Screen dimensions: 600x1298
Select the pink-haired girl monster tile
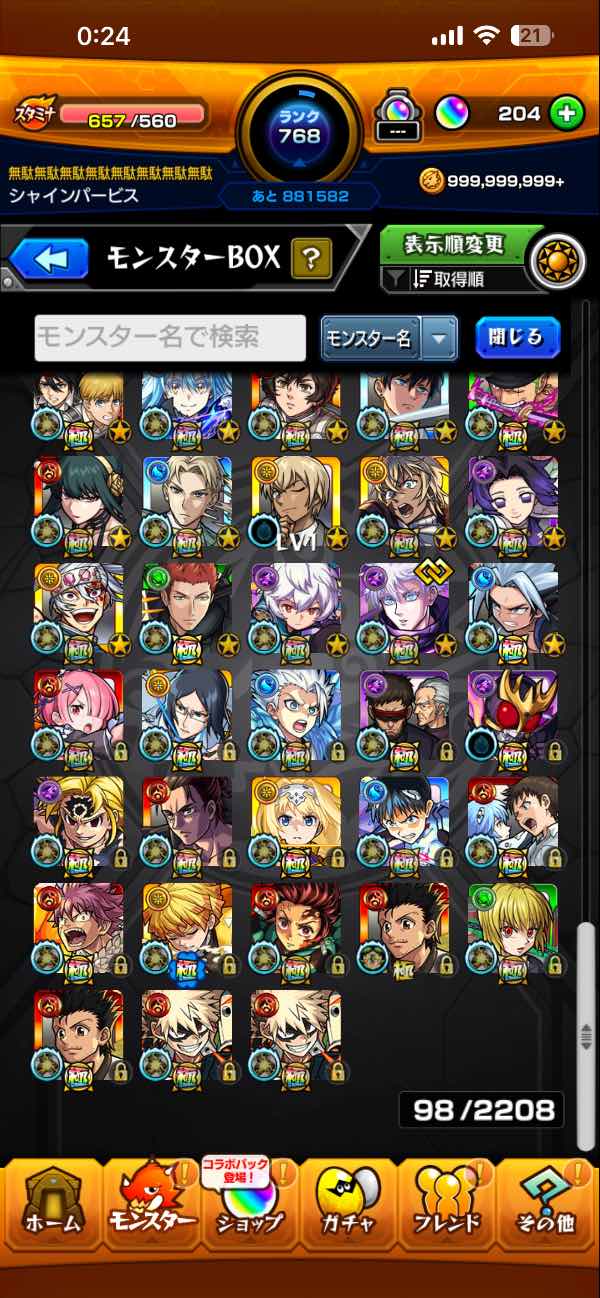79,718
